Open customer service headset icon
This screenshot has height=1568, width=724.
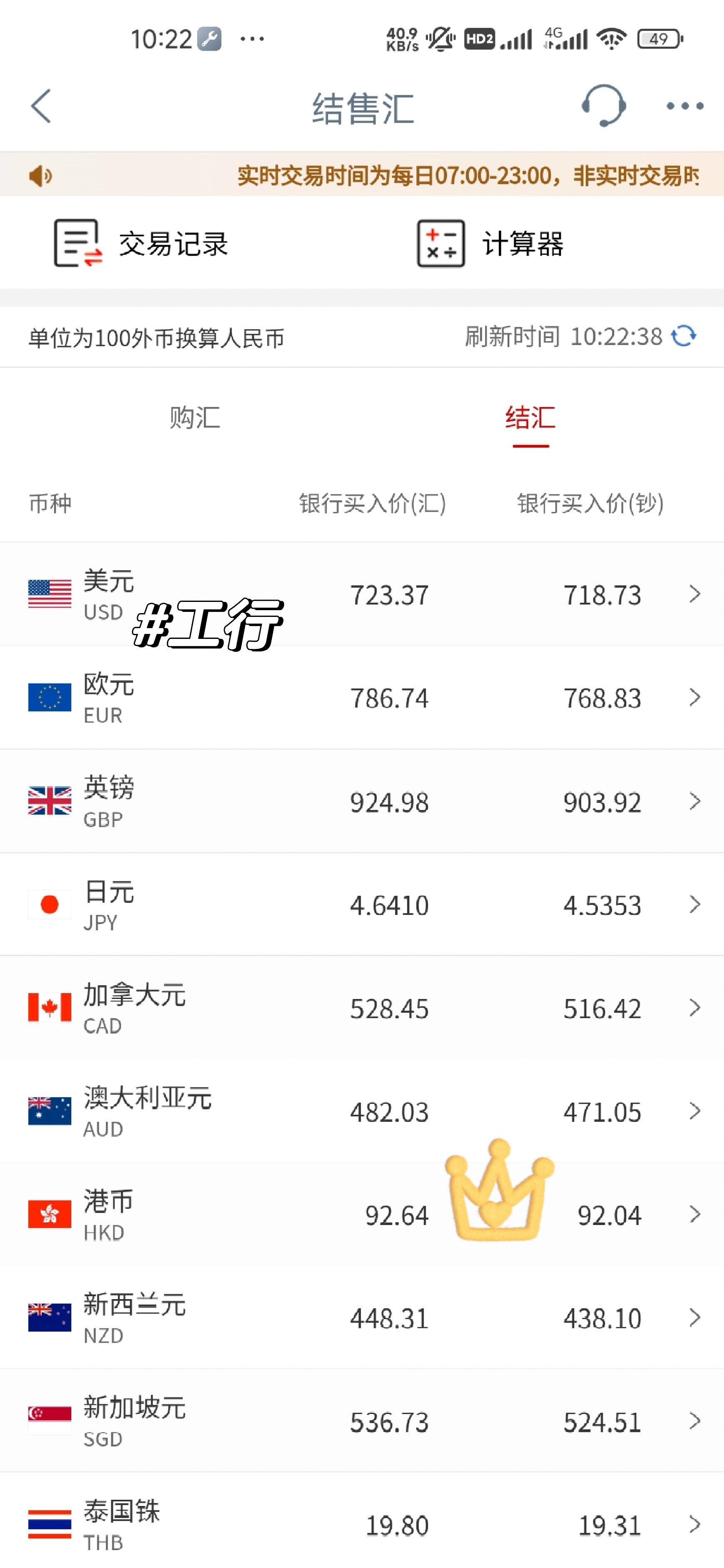pos(603,105)
